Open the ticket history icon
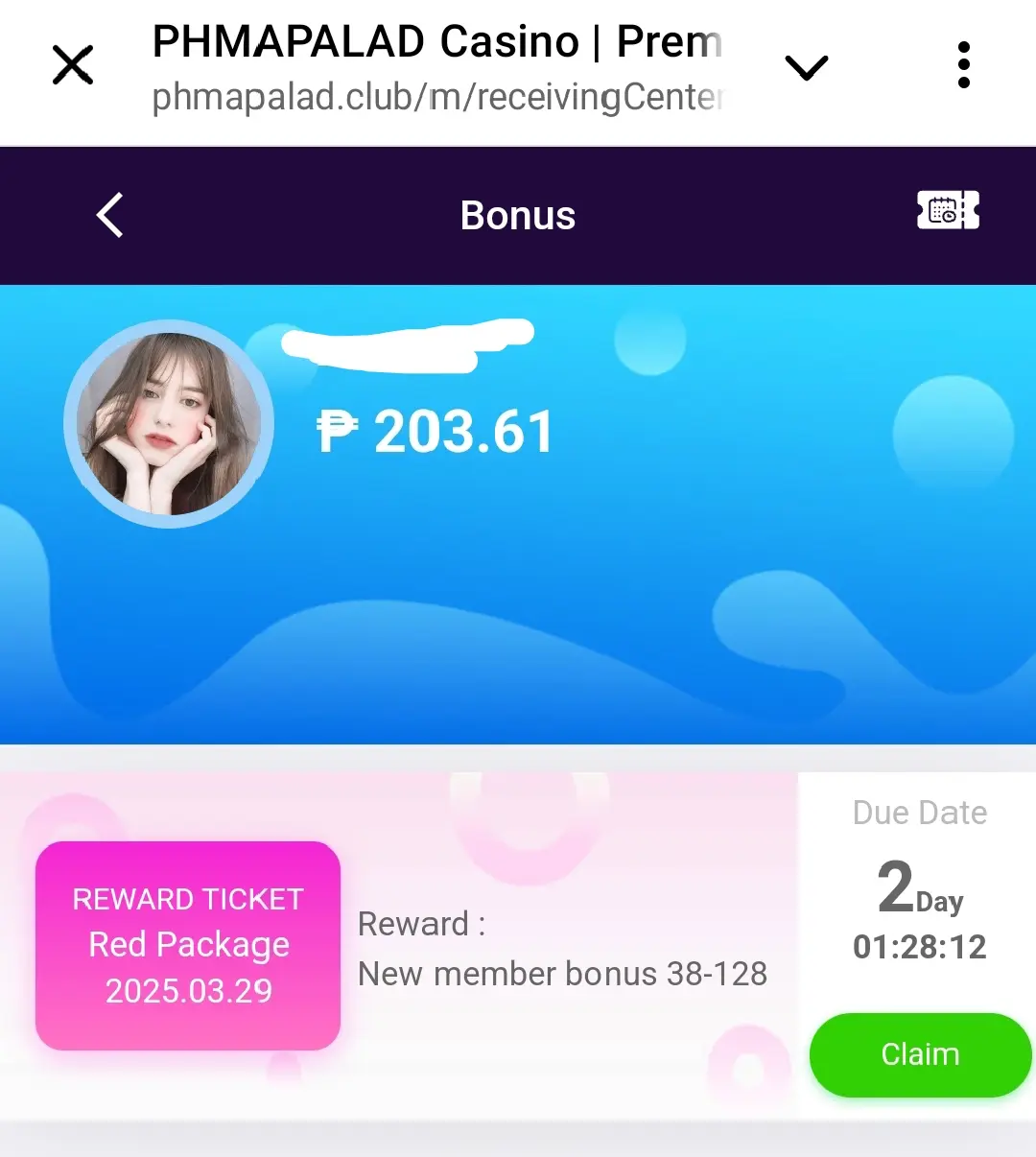 (x=948, y=210)
